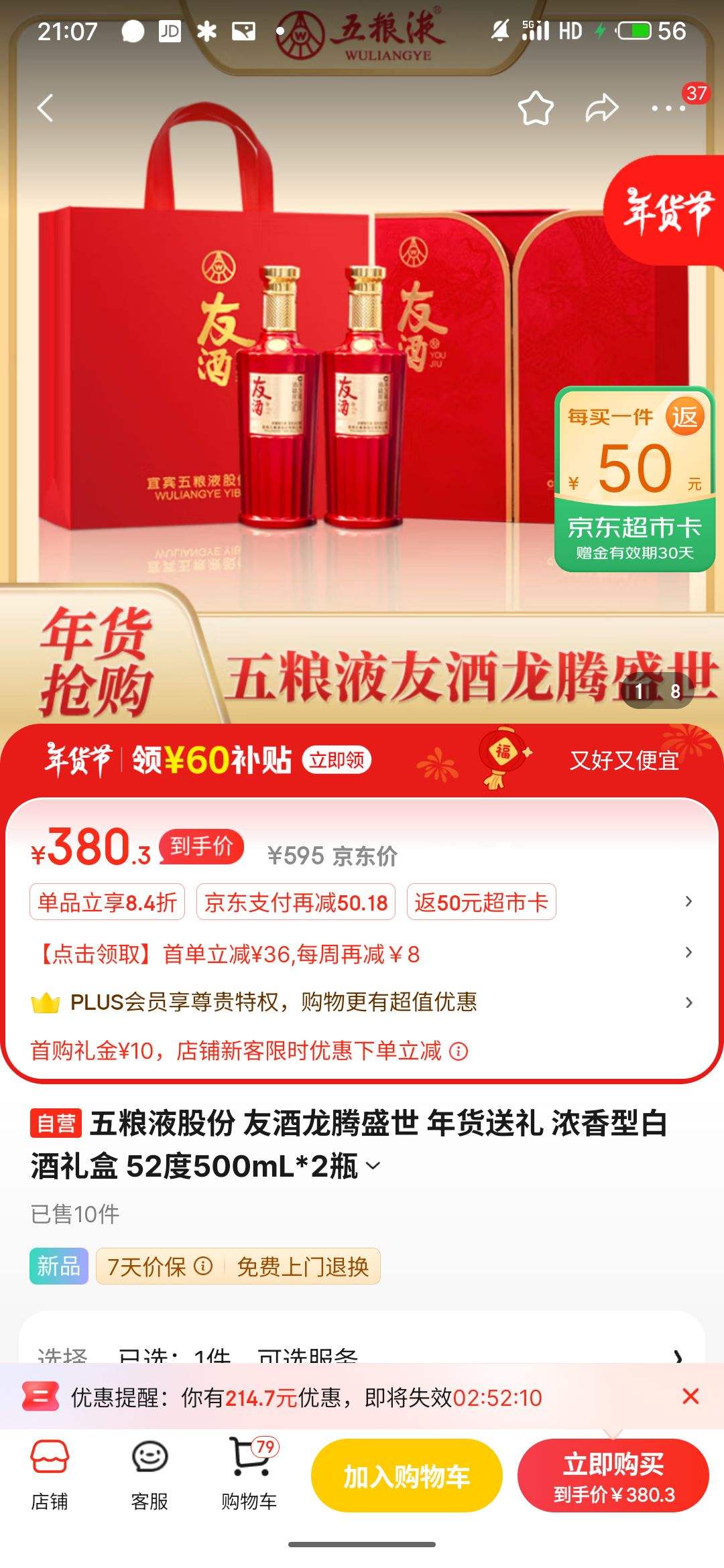Visit the 店铺 store page
The height and width of the screenshot is (1568, 724).
(x=50, y=1475)
